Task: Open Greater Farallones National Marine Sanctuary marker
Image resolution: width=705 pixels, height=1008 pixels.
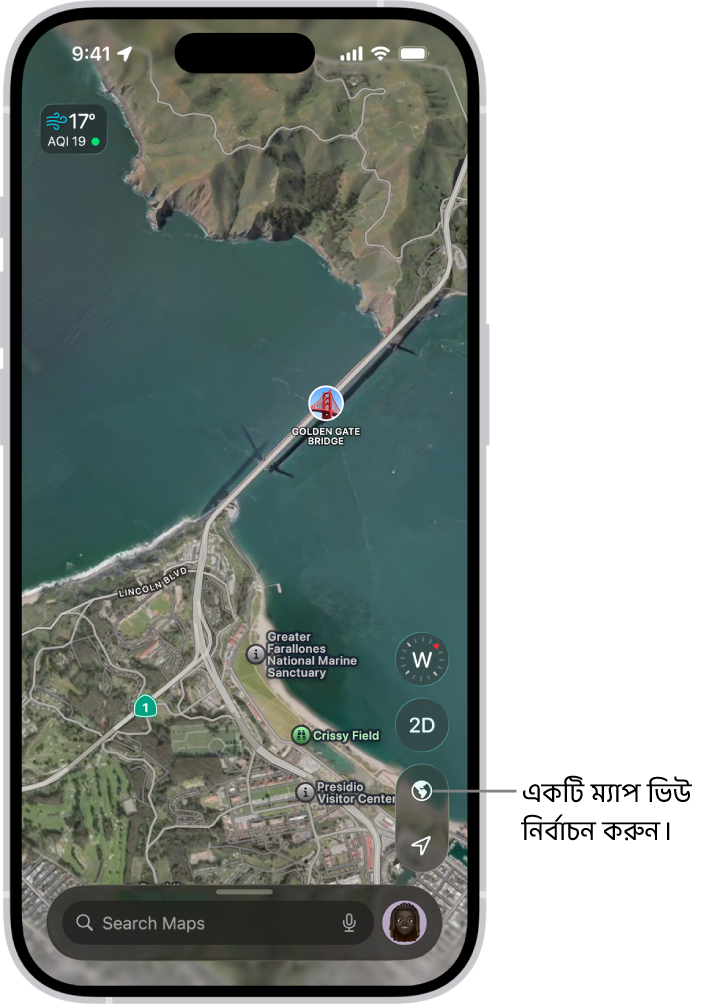Action: [255, 654]
